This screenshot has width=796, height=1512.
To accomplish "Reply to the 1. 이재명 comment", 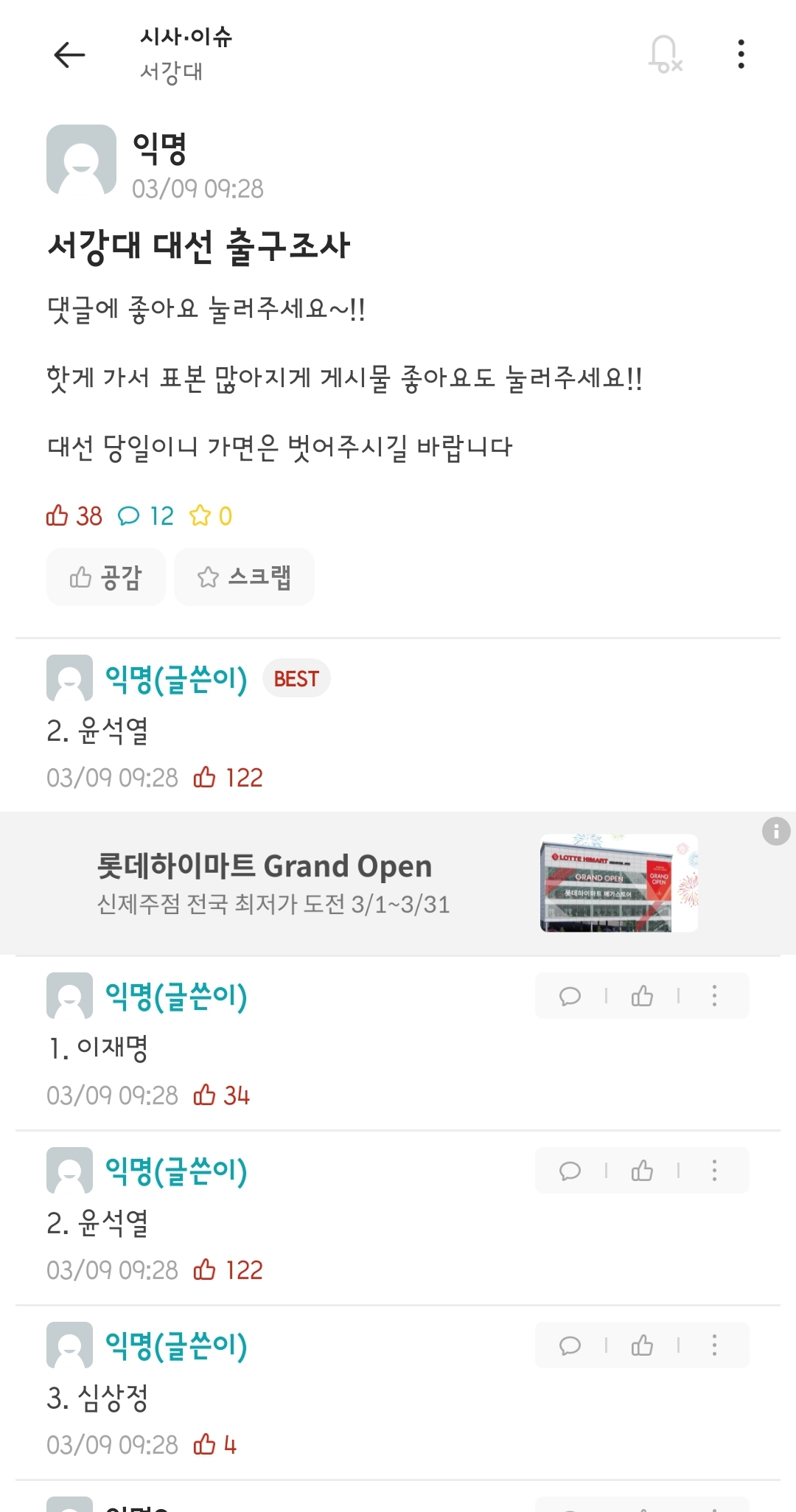I will click(570, 997).
